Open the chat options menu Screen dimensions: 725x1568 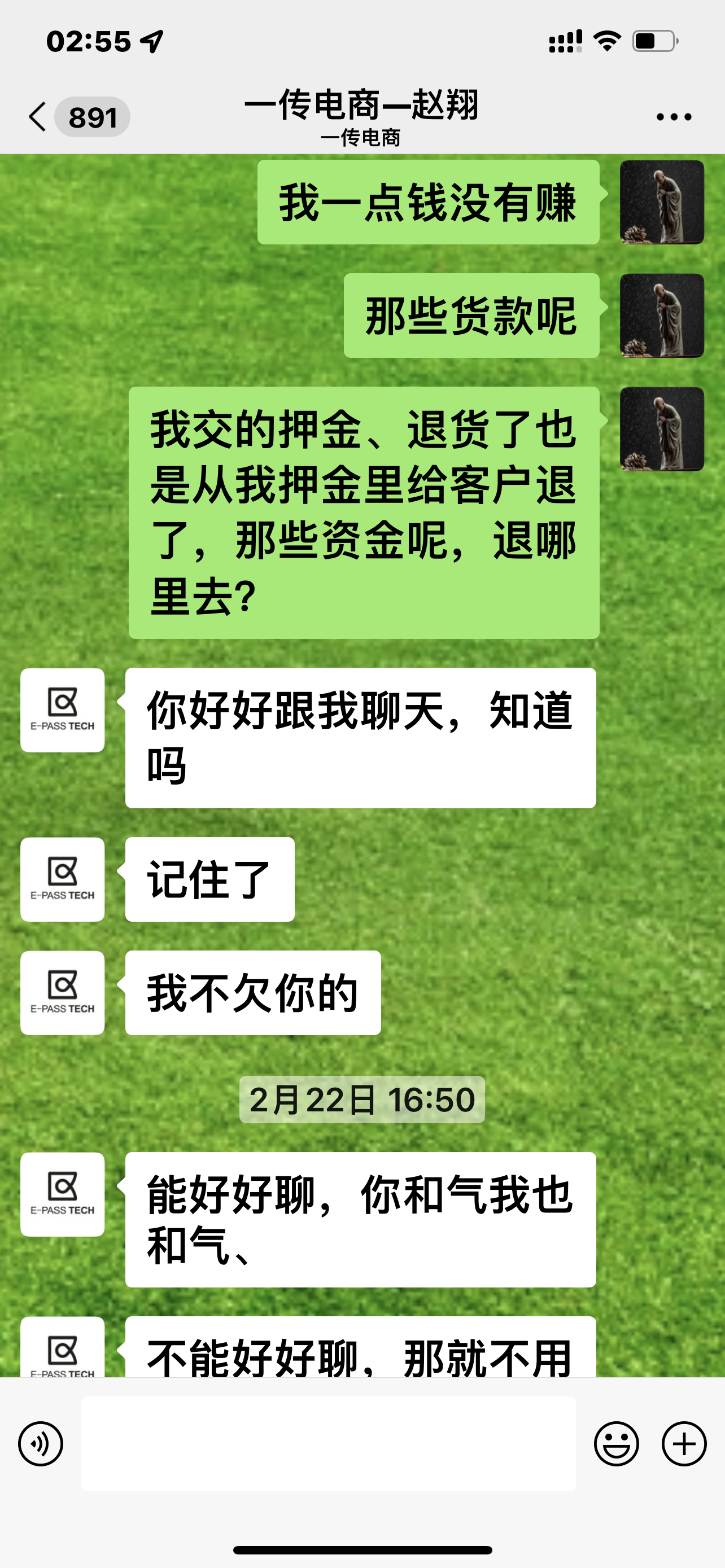(673, 117)
